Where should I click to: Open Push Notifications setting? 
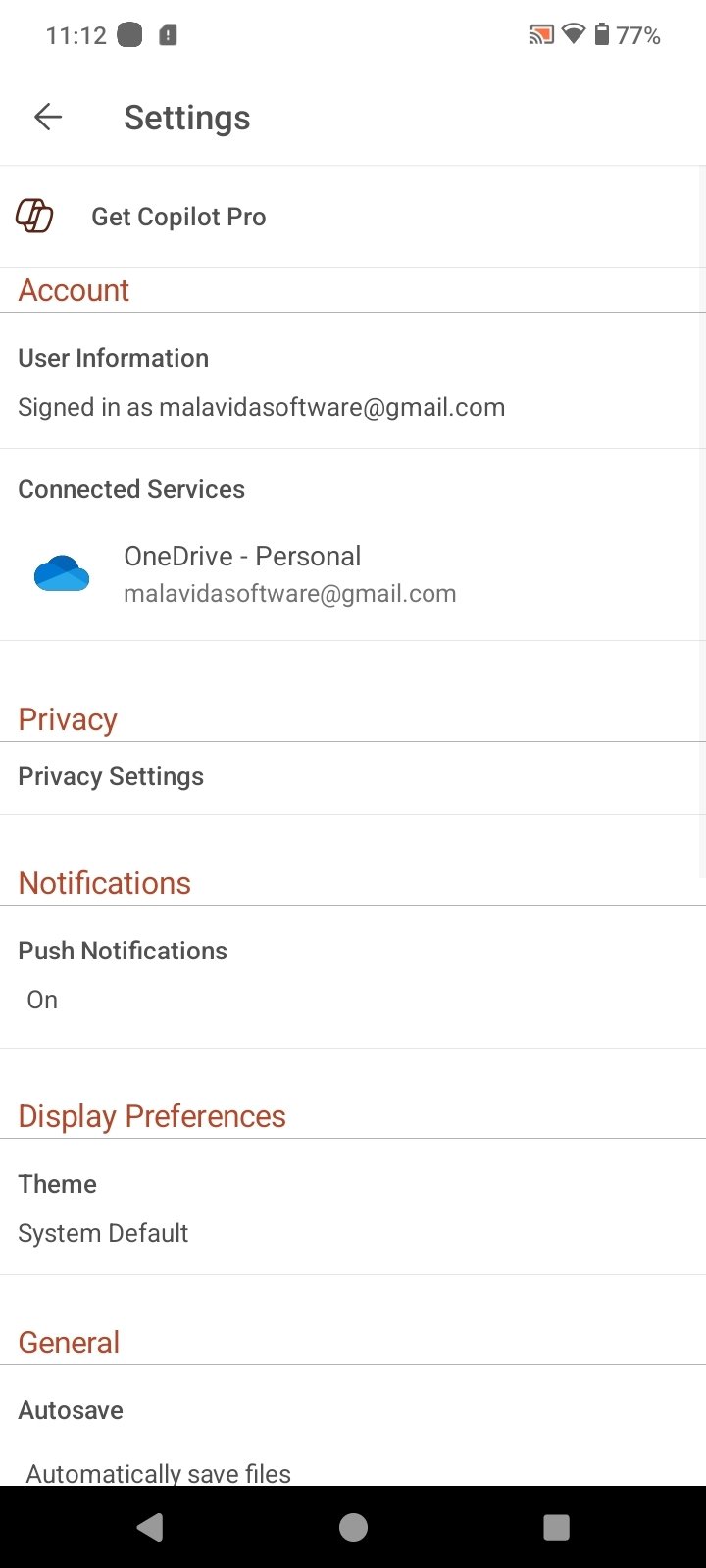123,974
